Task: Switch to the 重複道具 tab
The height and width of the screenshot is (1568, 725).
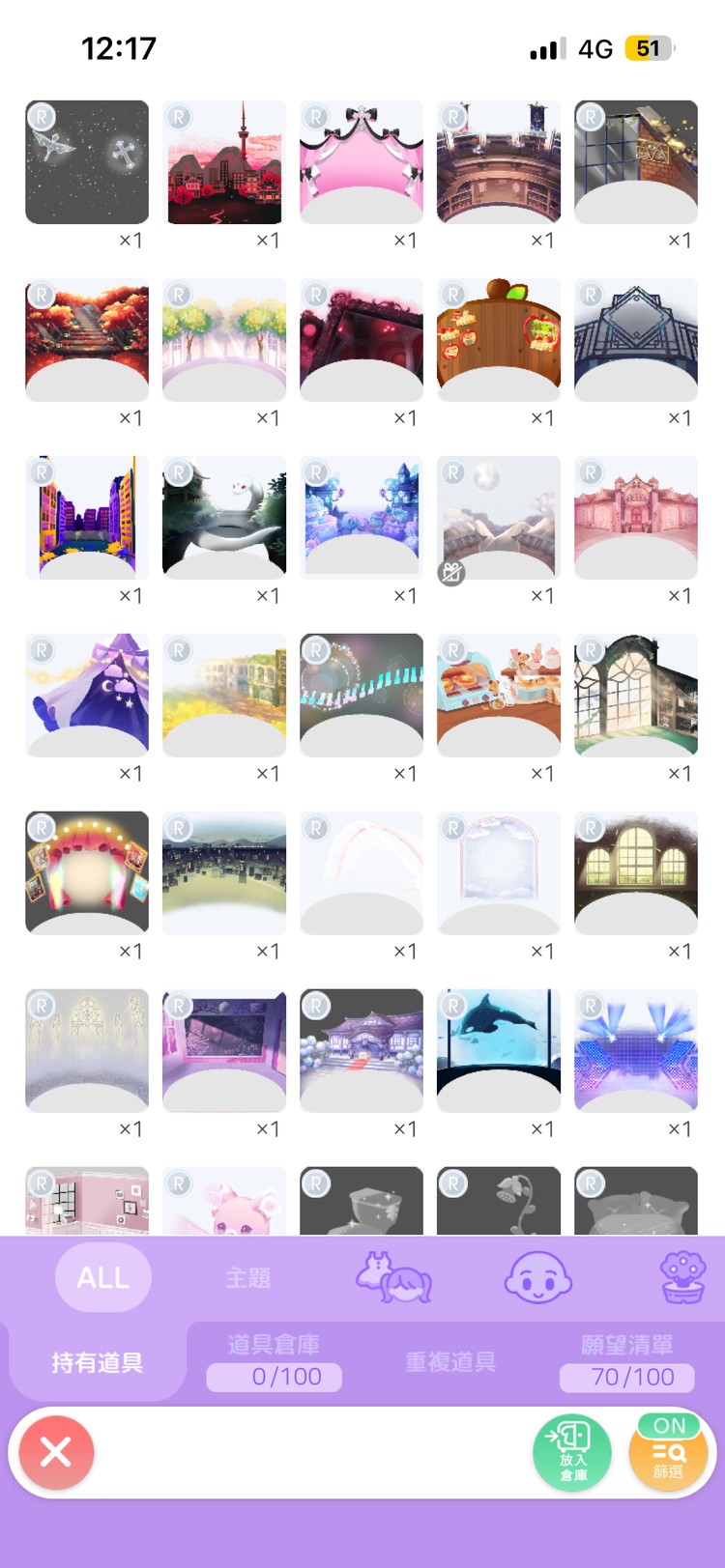Action: [x=450, y=1362]
